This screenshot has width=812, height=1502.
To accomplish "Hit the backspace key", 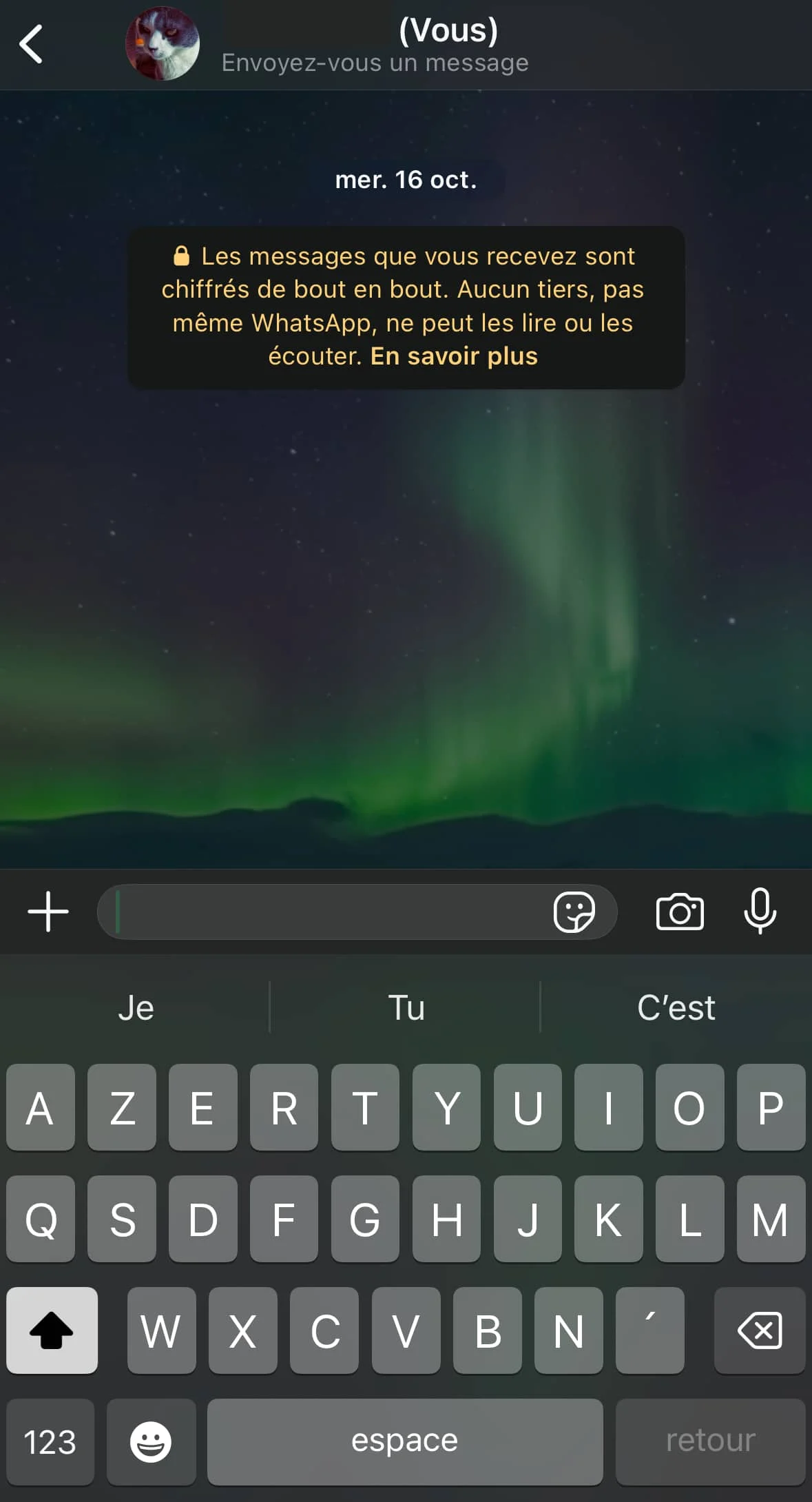I will pyautogui.click(x=760, y=1330).
